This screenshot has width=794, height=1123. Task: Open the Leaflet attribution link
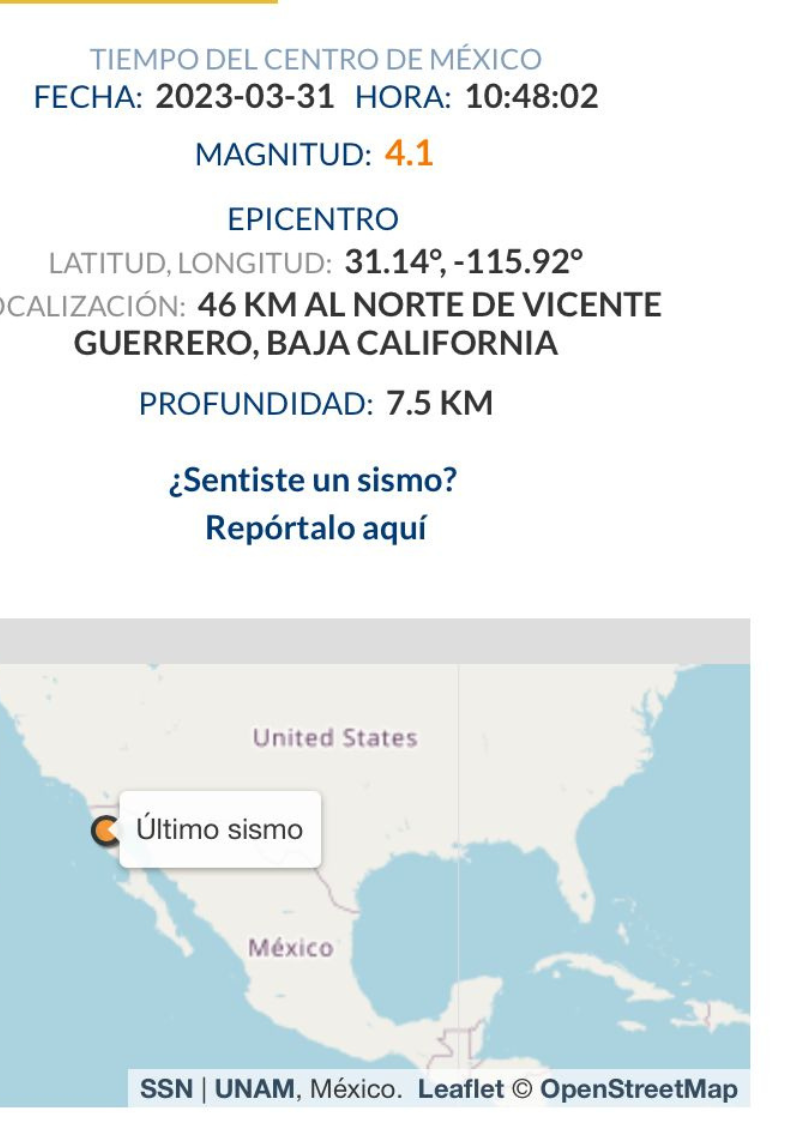point(461,1089)
